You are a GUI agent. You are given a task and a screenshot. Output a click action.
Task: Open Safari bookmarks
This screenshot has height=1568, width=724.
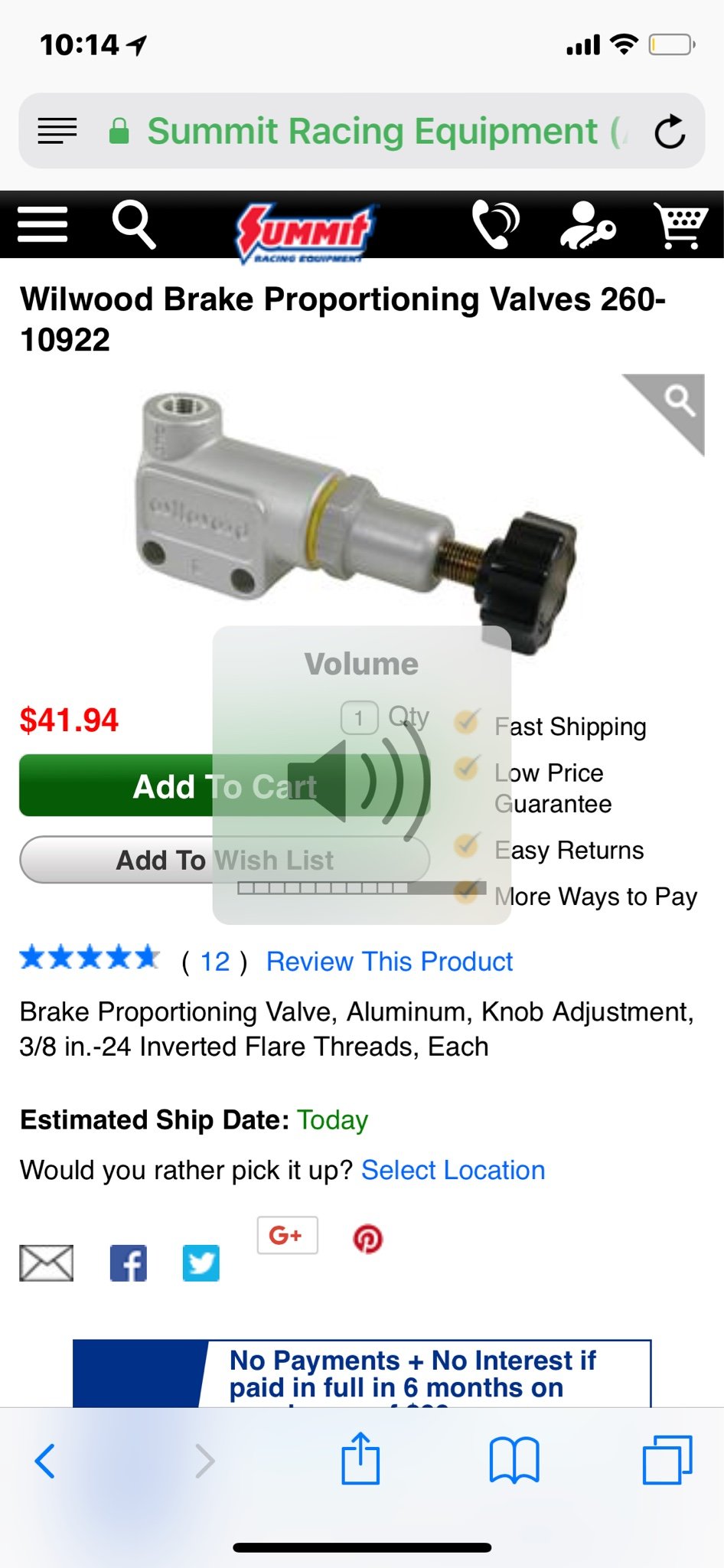514,1459
